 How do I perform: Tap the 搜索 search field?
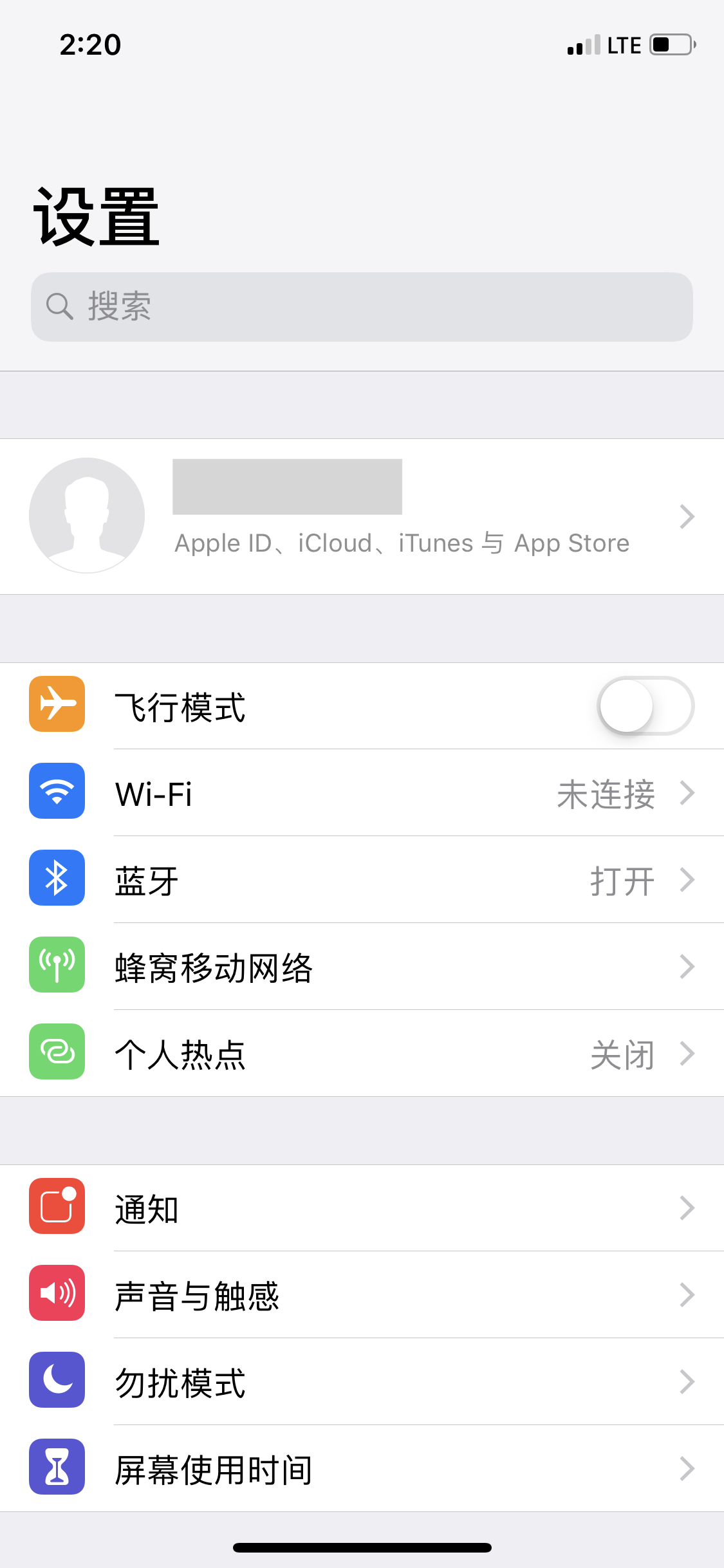pyautogui.click(x=362, y=307)
